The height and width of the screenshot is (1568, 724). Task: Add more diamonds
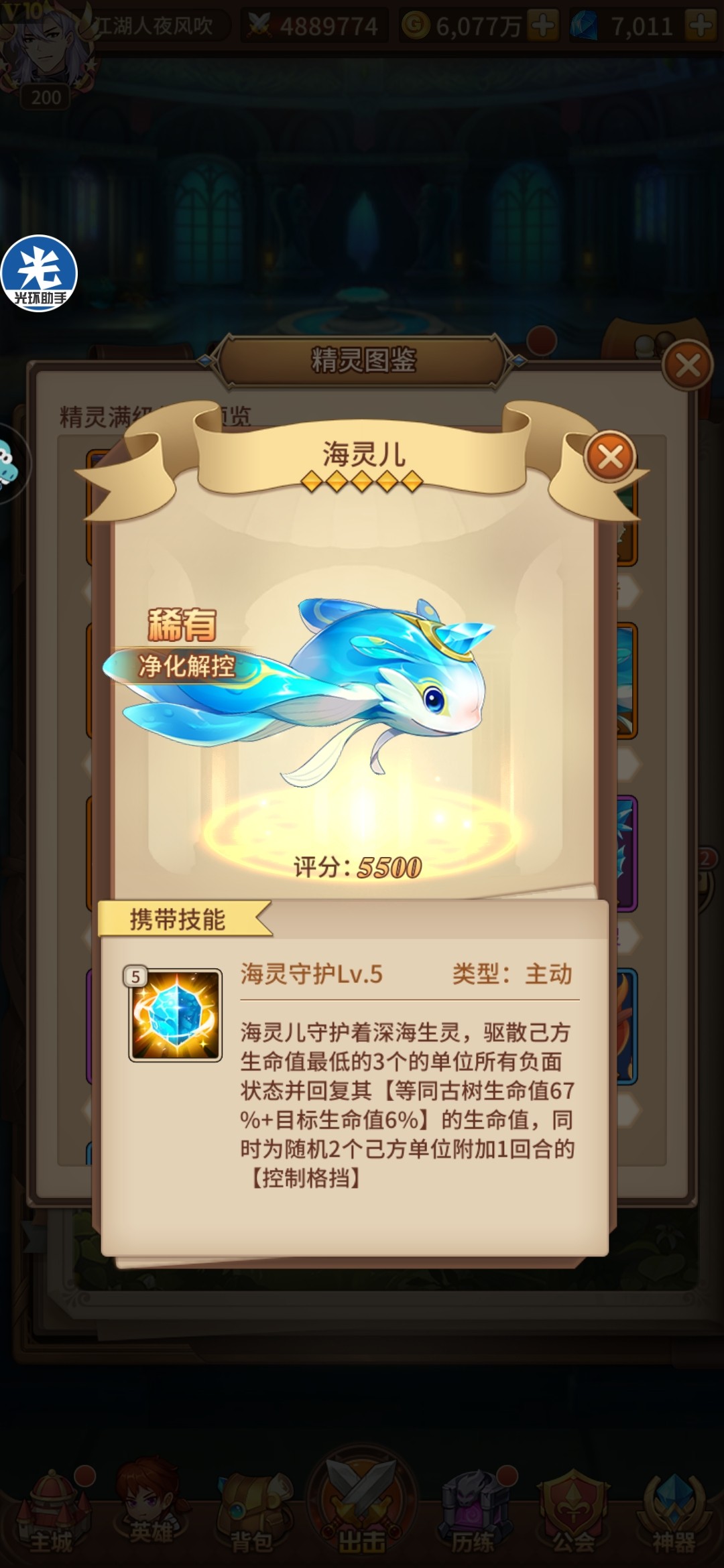pyautogui.click(x=701, y=25)
